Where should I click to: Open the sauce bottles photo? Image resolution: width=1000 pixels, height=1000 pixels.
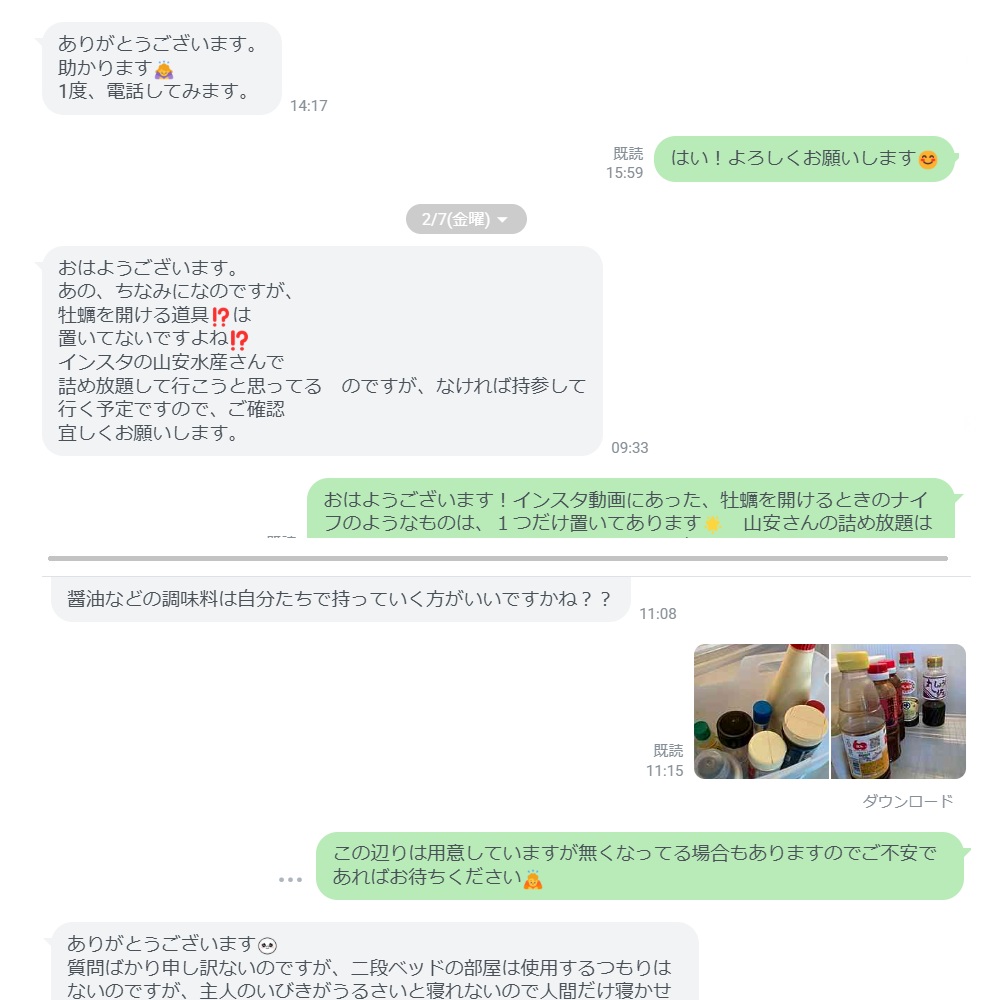pyautogui.click(x=898, y=711)
